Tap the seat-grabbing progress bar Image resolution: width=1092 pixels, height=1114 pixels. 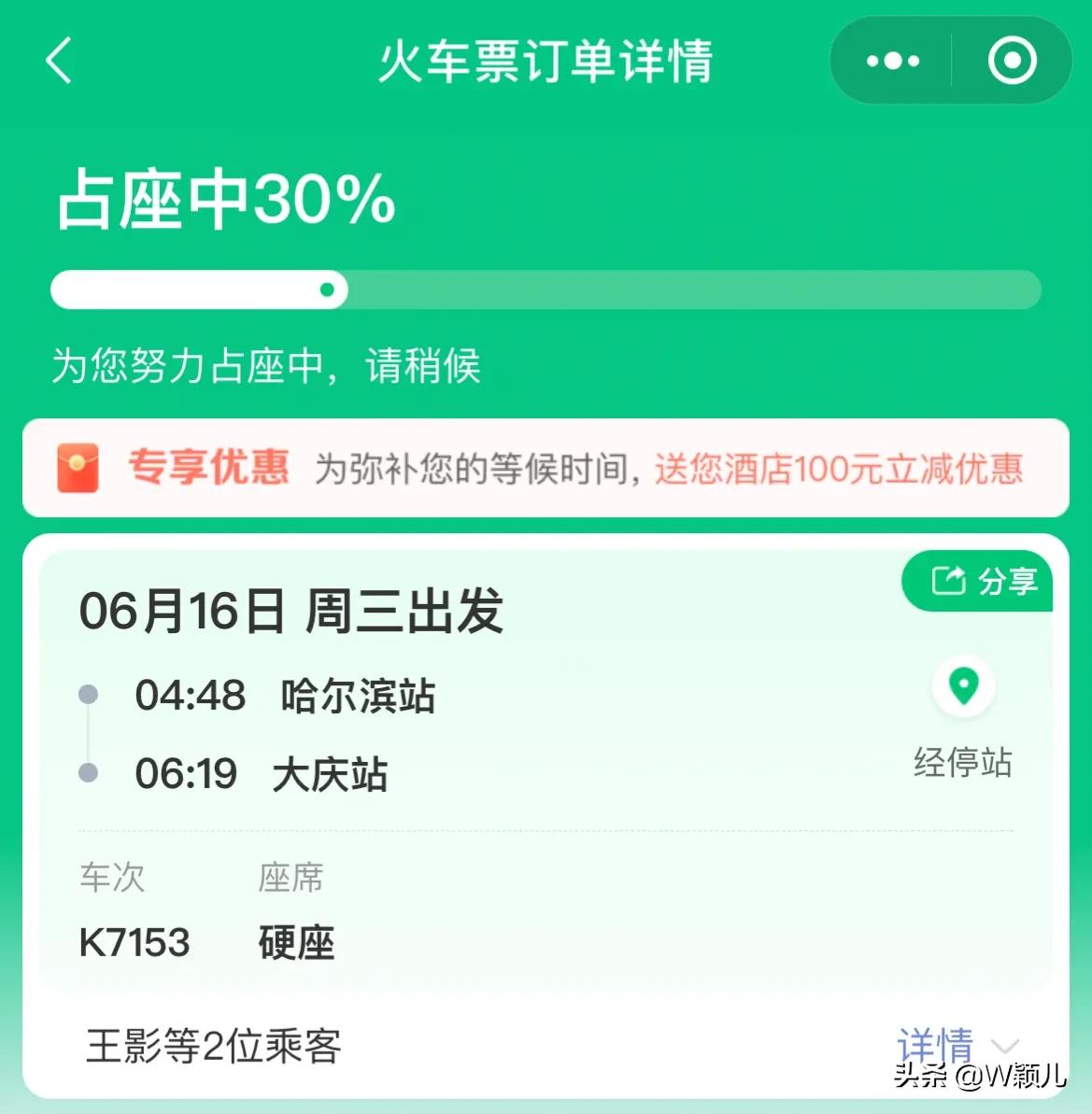click(x=546, y=289)
